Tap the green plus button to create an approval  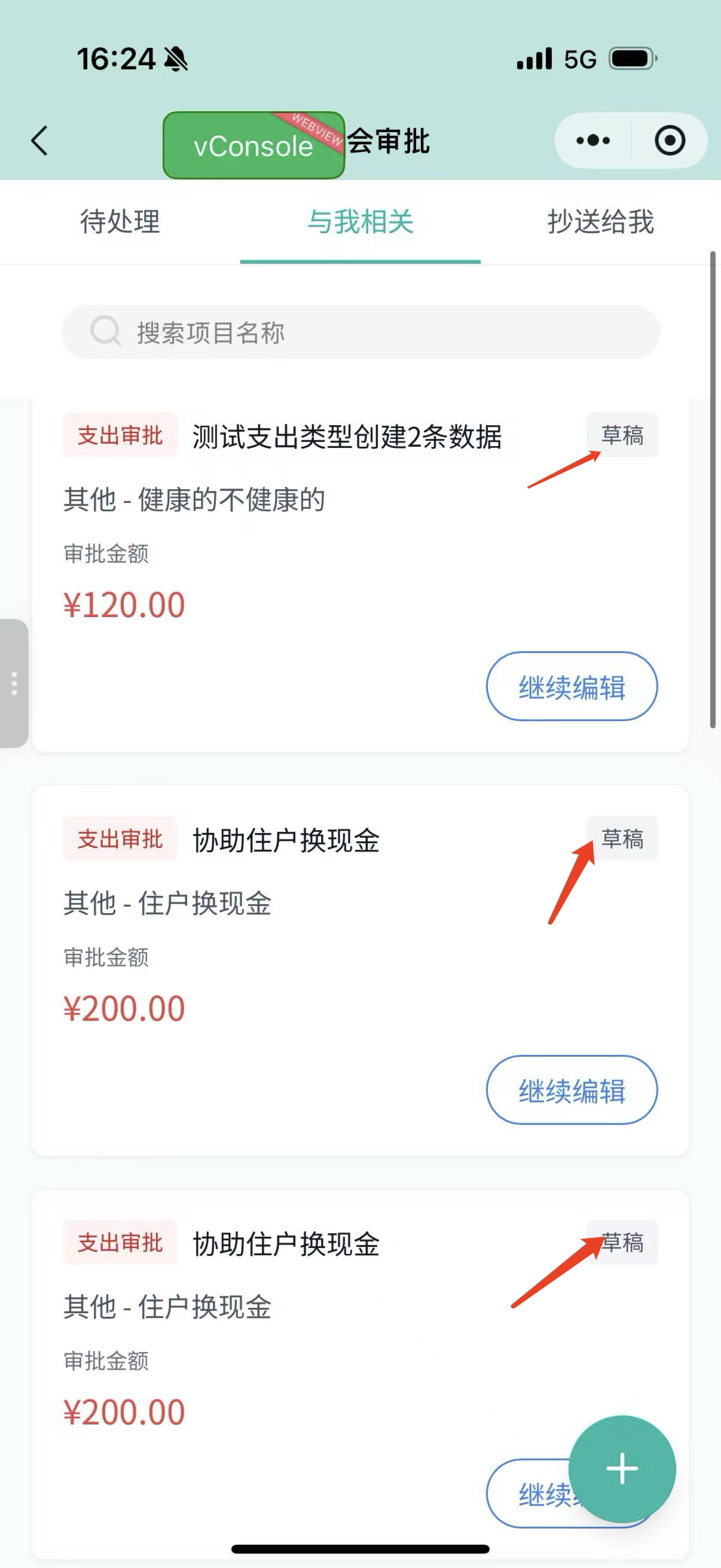pos(622,1468)
